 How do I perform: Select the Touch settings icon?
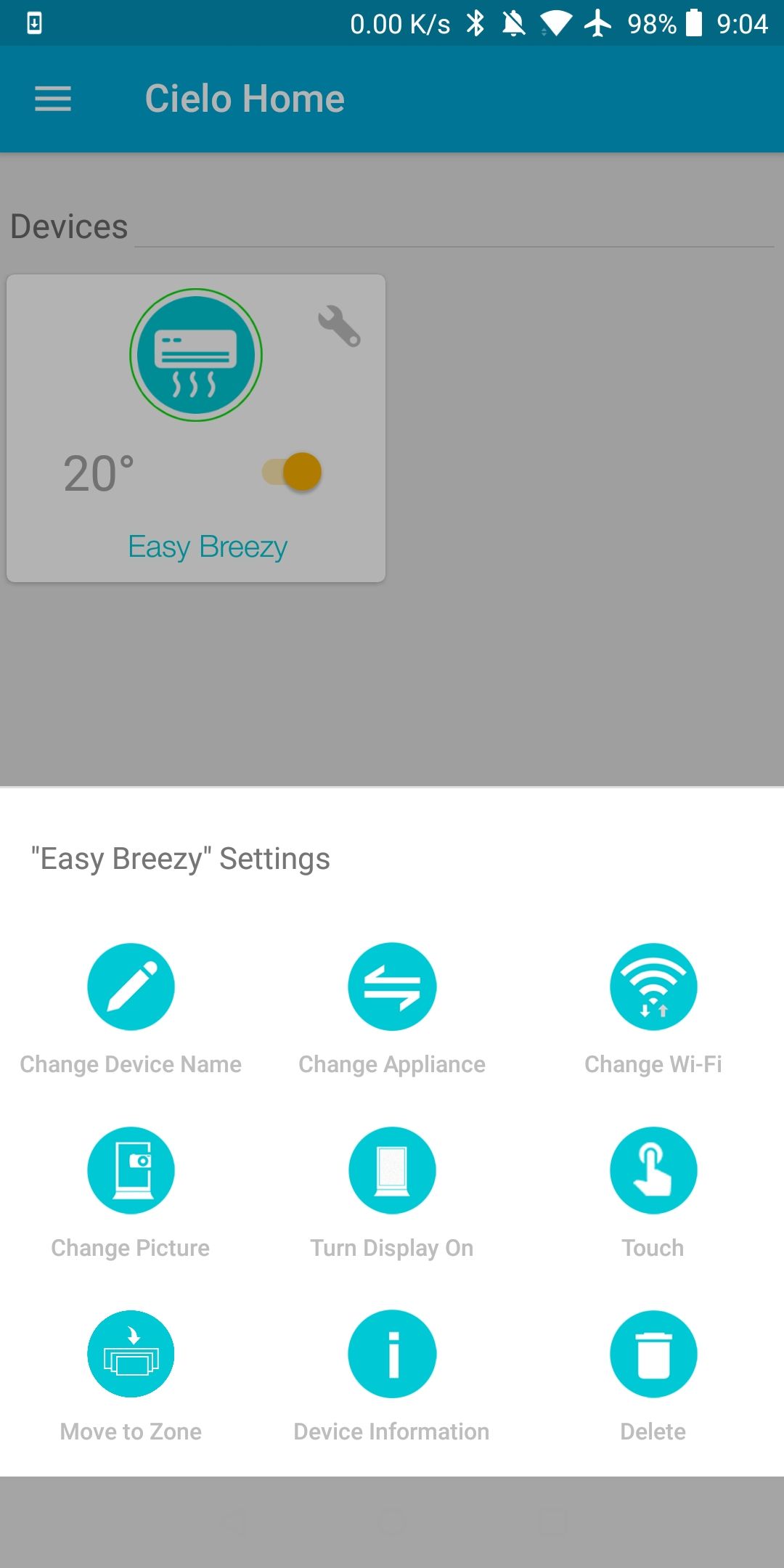[653, 1169]
